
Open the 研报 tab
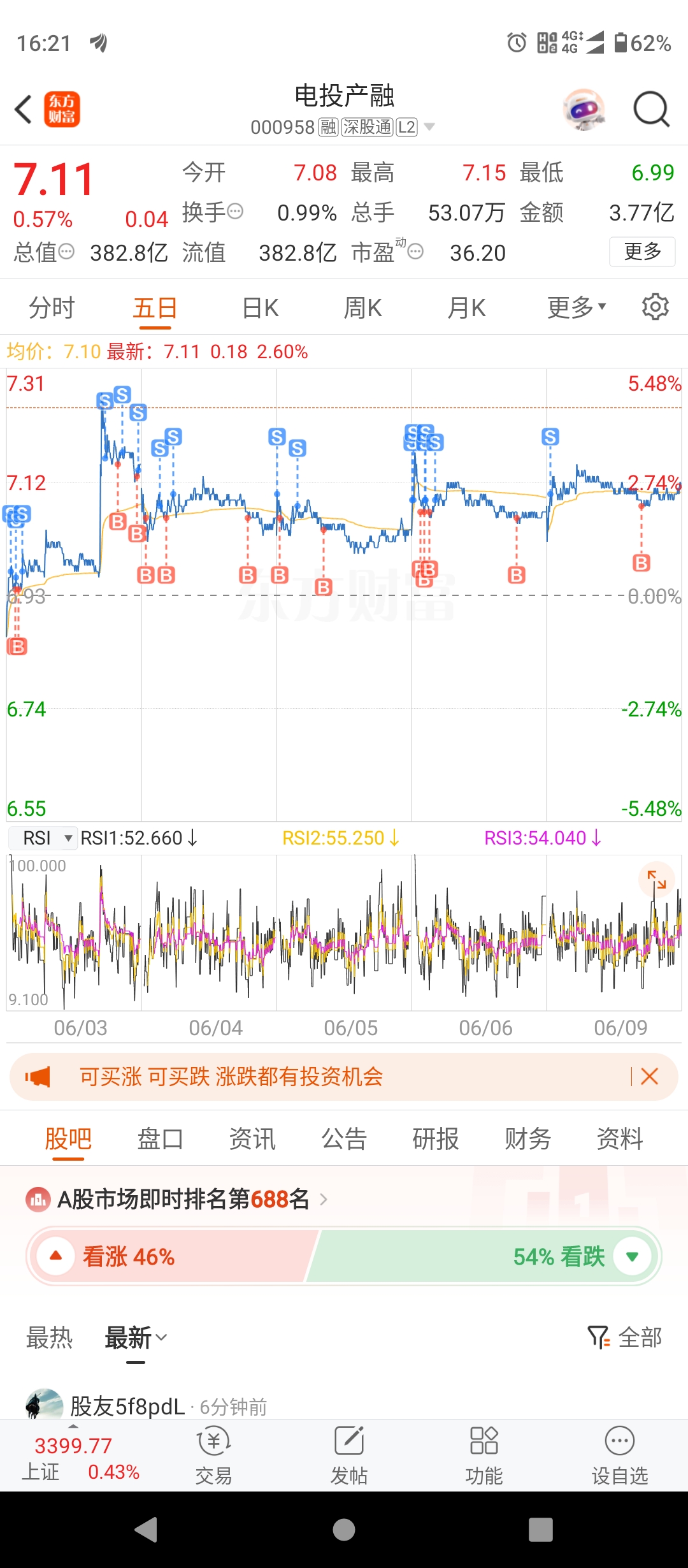point(436,1138)
